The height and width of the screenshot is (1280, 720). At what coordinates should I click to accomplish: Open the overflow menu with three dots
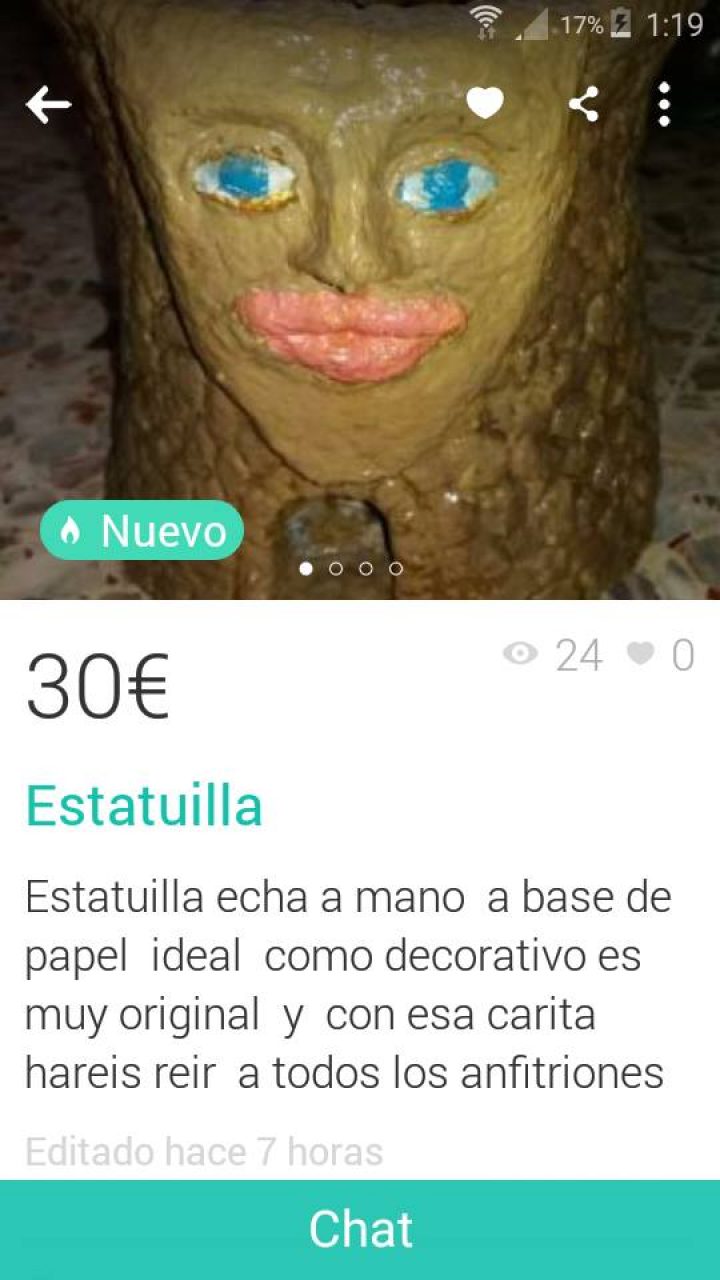[x=664, y=103]
